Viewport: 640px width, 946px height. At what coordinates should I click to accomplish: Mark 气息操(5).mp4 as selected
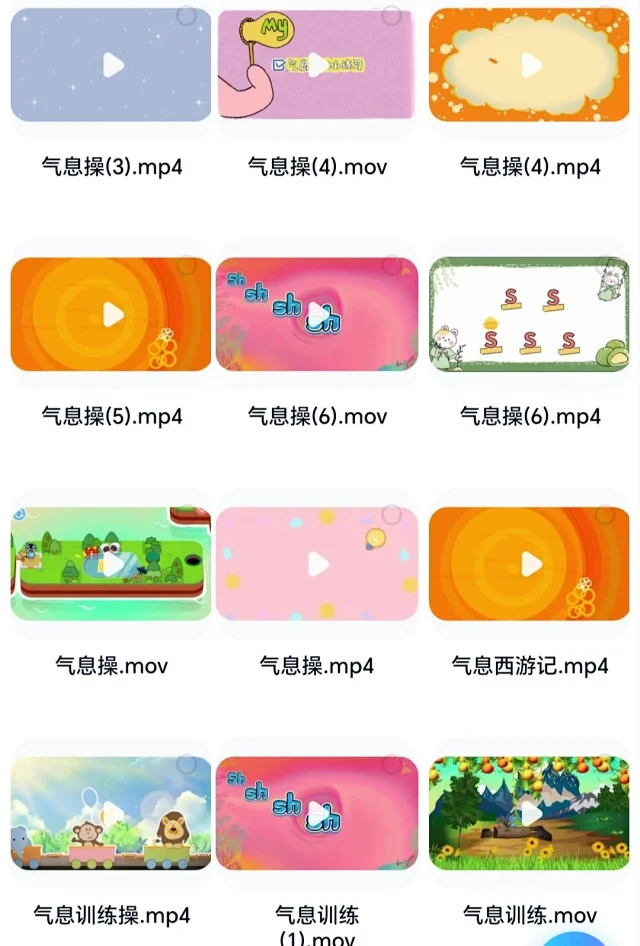click(186, 266)
